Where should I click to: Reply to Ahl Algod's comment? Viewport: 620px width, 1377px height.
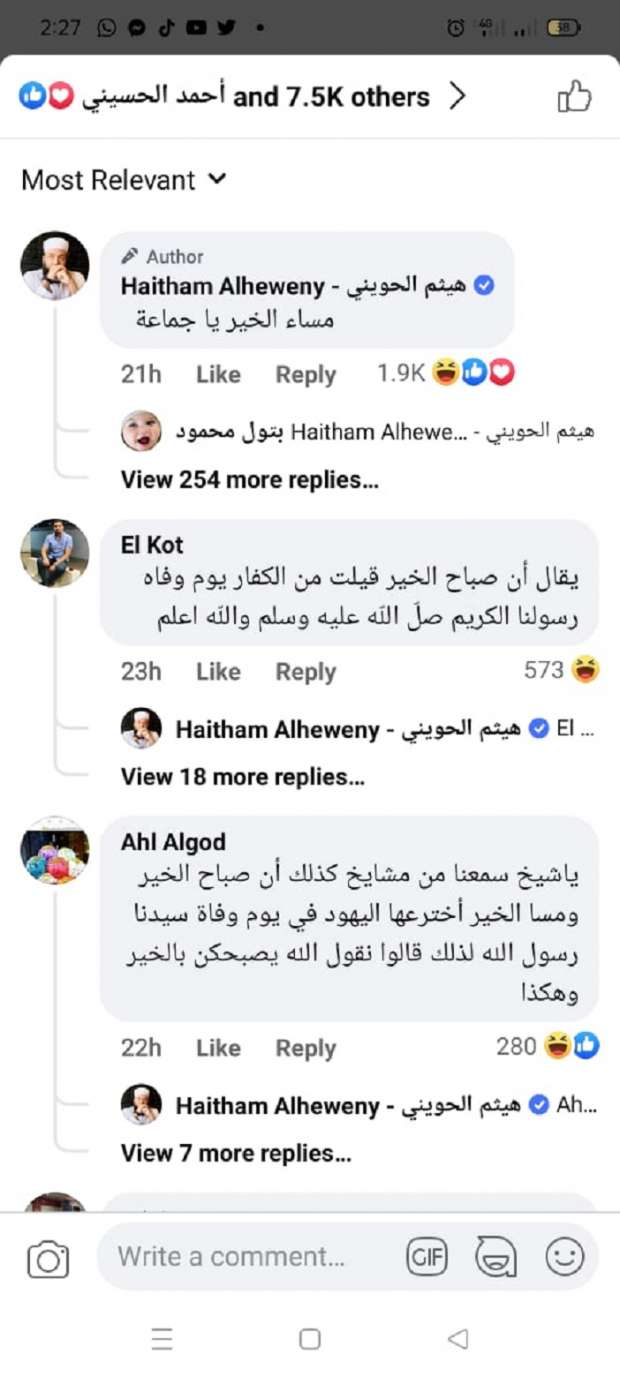(305, 1047)
